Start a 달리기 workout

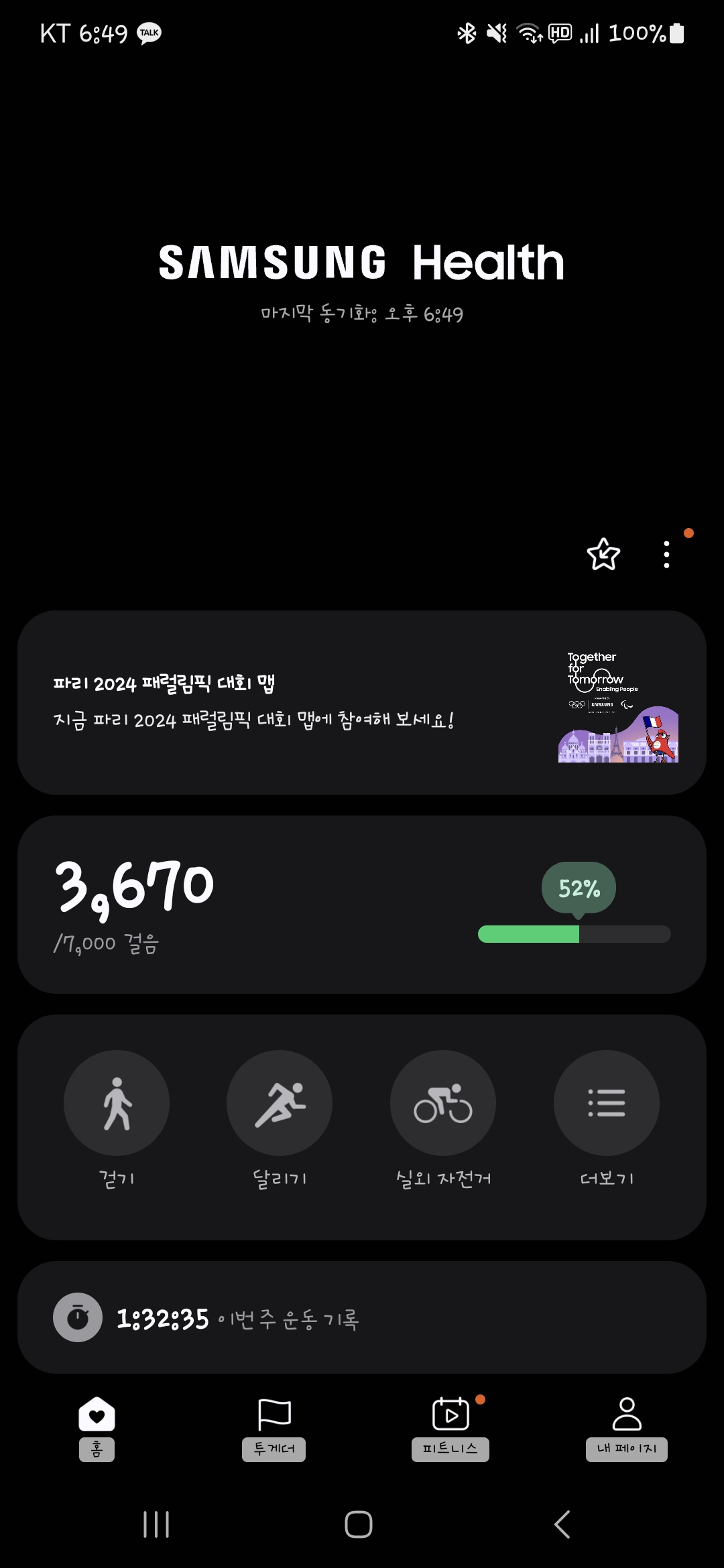pos(280,1103)
